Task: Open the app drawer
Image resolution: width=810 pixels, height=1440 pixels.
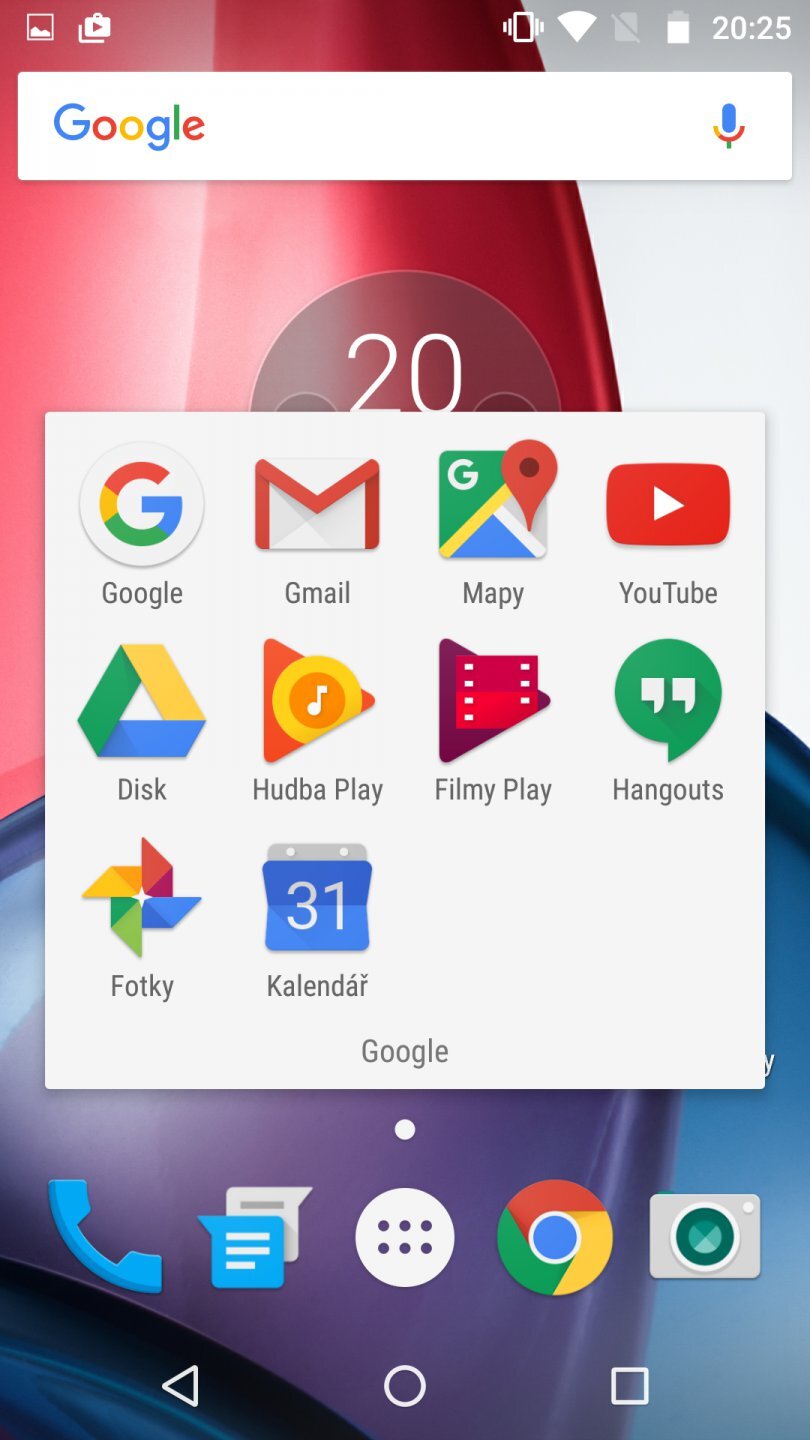Action: [x=404, y=1237]
